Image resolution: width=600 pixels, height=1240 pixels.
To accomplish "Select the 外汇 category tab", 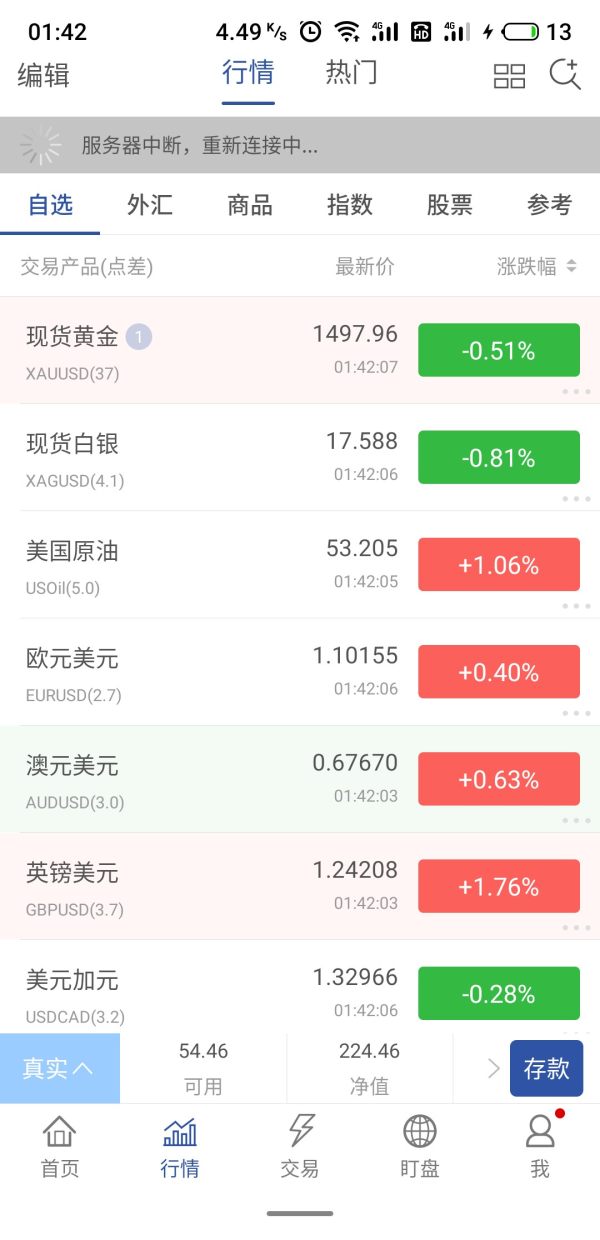I will [x=150, y=205].
